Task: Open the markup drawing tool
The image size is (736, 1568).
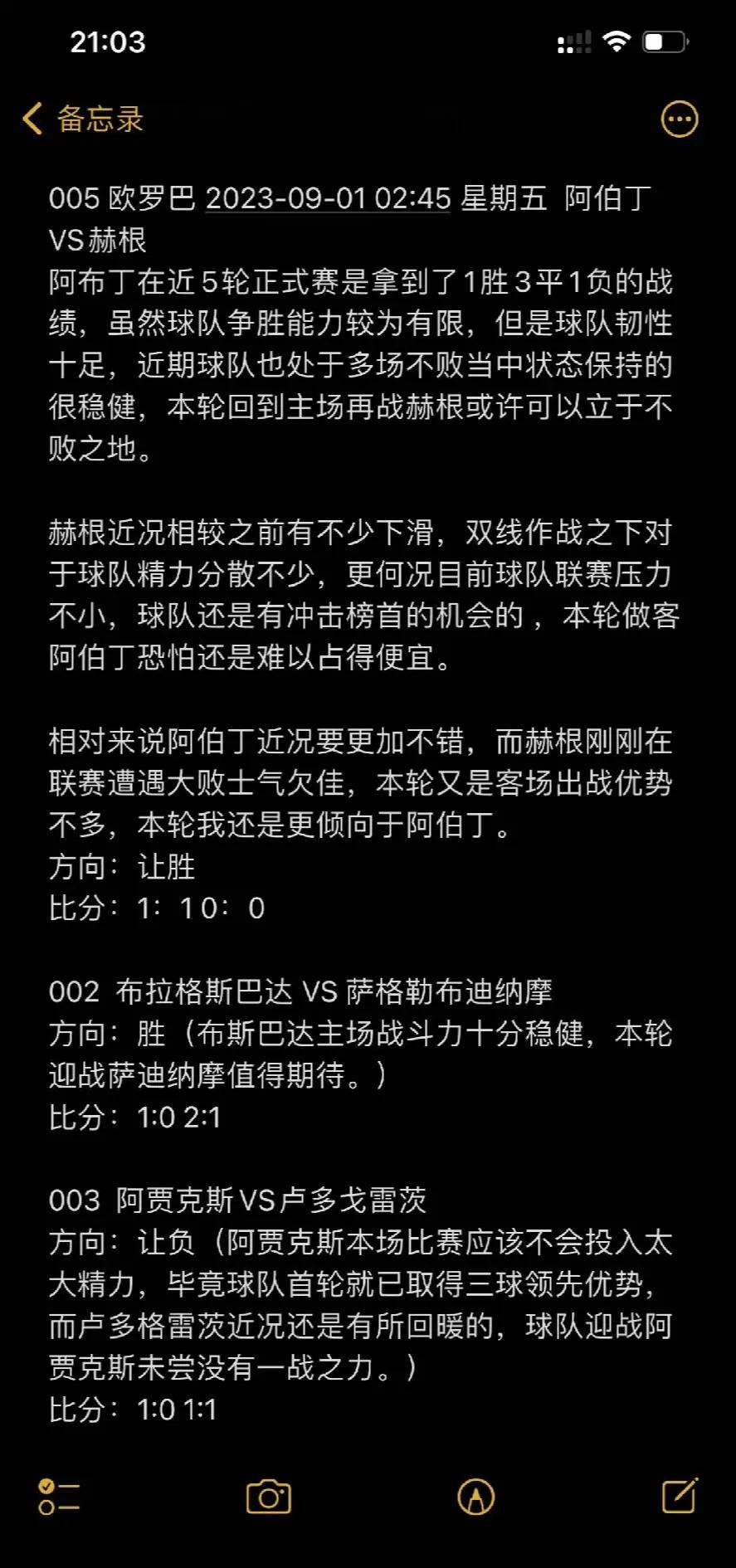Action: tap(475, 1497)
